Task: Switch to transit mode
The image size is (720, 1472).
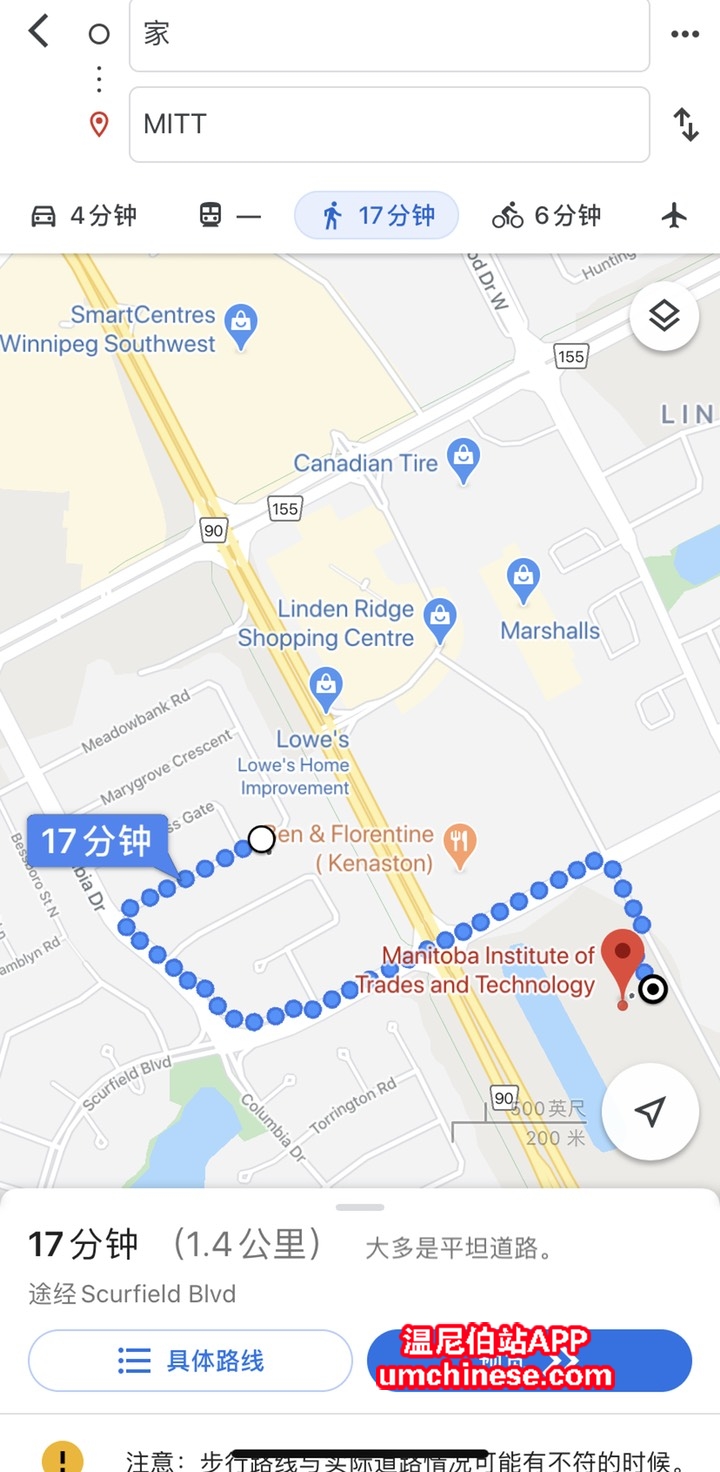Action: click(230, 215)
